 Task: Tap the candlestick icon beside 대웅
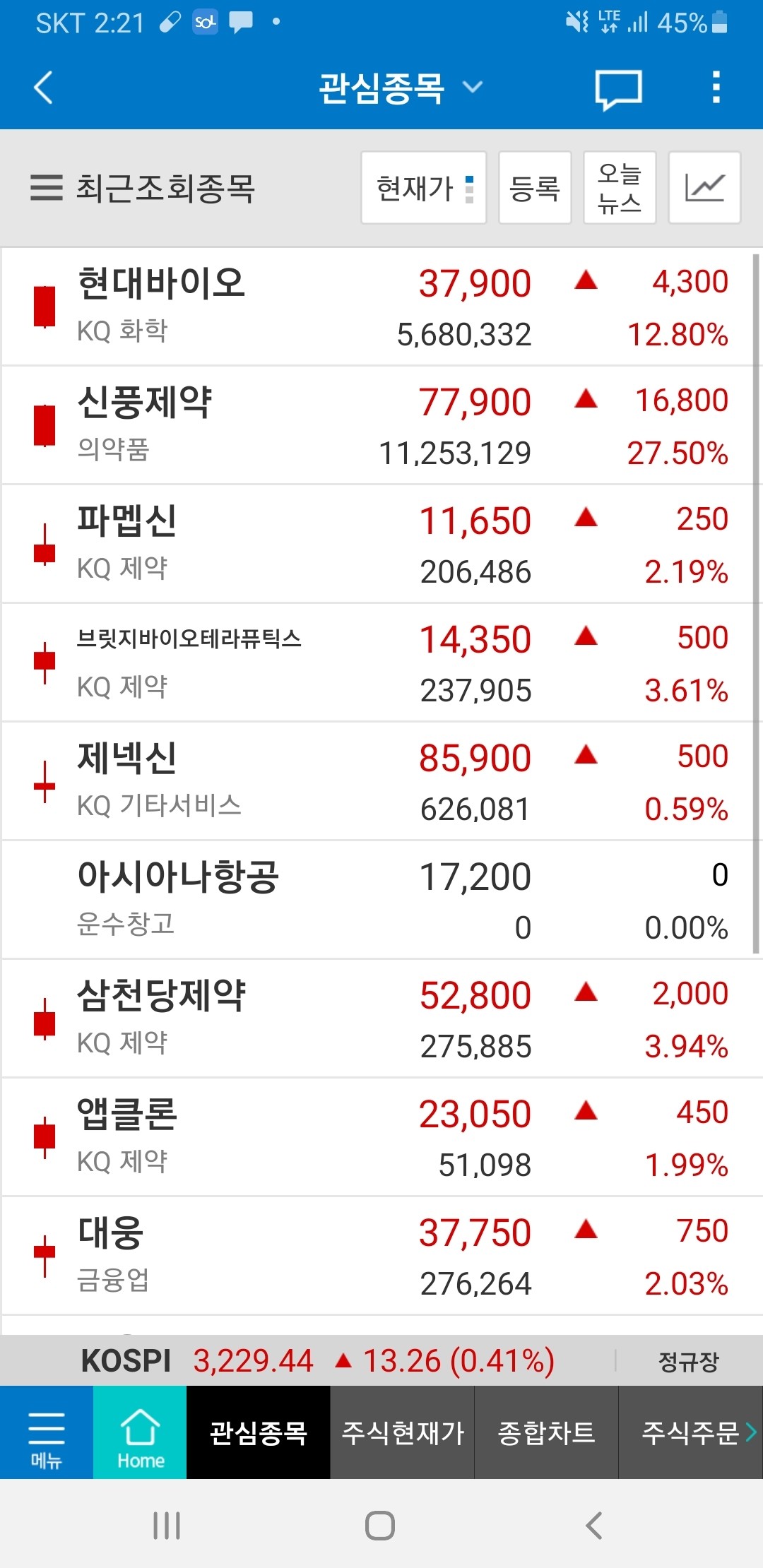[x=44, y=1254]
